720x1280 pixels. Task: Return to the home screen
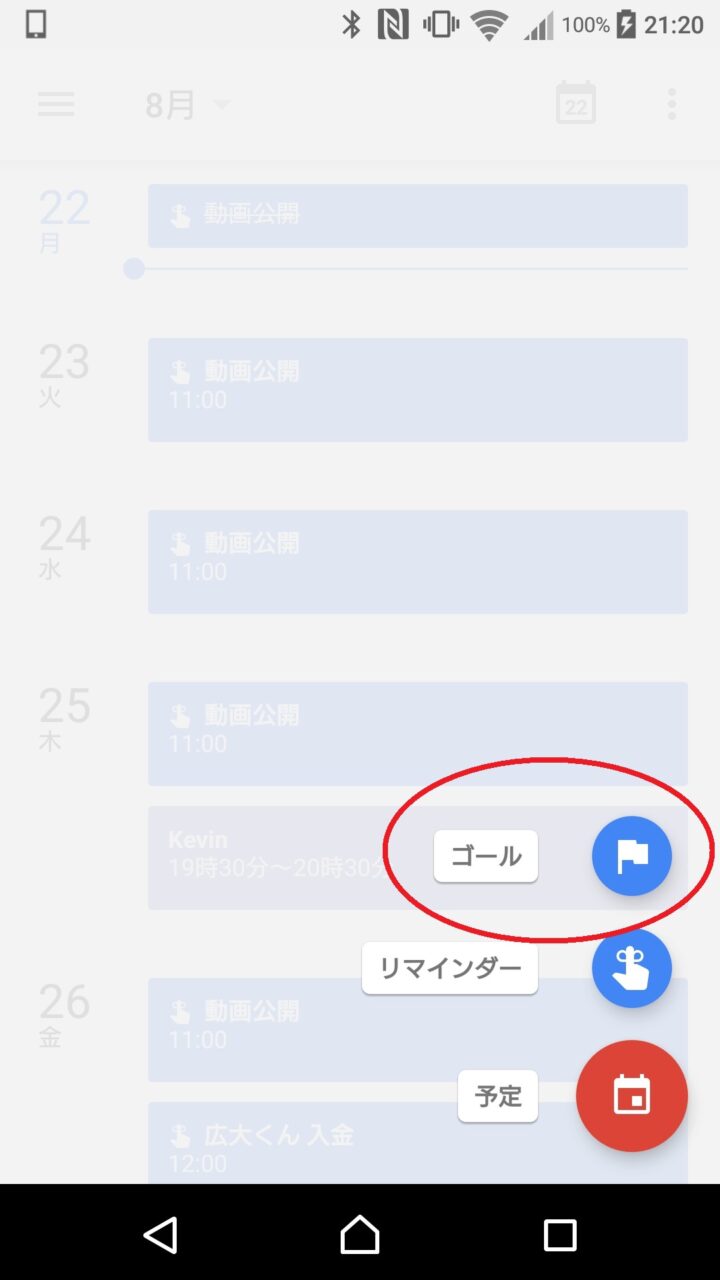[x=360, y=1235]
